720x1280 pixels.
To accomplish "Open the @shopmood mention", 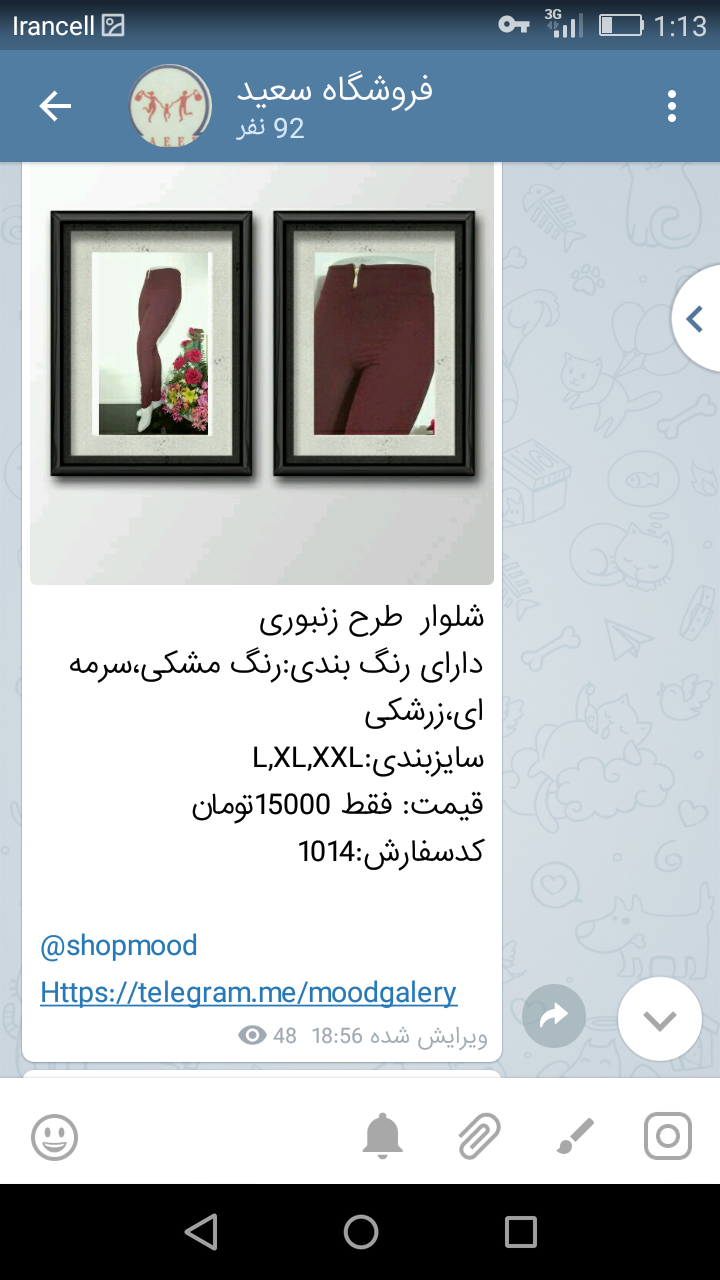I will 119,945.
